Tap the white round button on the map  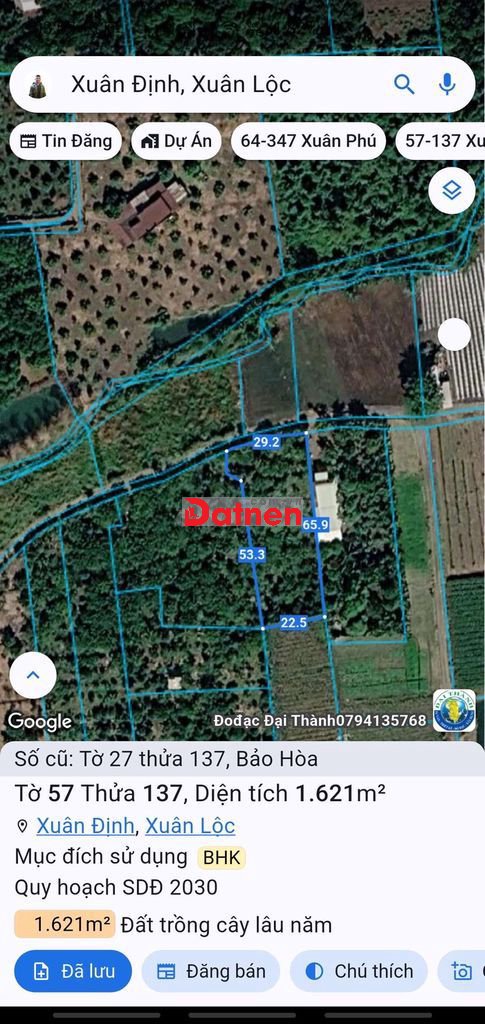pos(454,335)
